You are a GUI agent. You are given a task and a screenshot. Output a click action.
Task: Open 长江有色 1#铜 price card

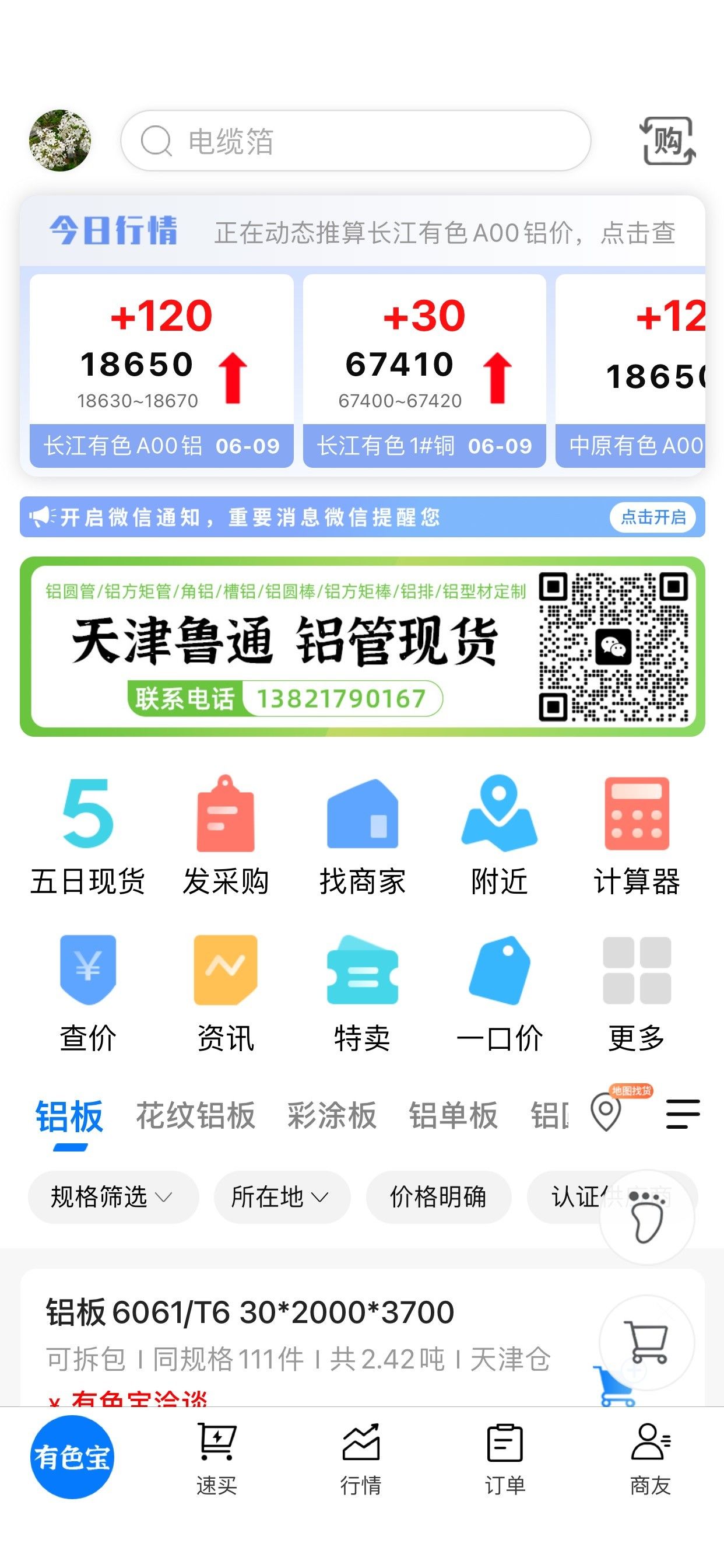[x=424, y=370]
